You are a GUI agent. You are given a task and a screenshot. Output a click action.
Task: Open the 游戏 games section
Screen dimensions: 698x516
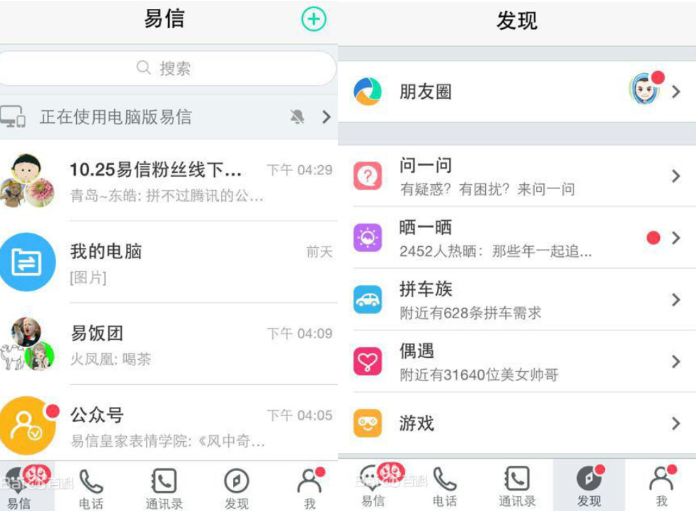(517, 423)
